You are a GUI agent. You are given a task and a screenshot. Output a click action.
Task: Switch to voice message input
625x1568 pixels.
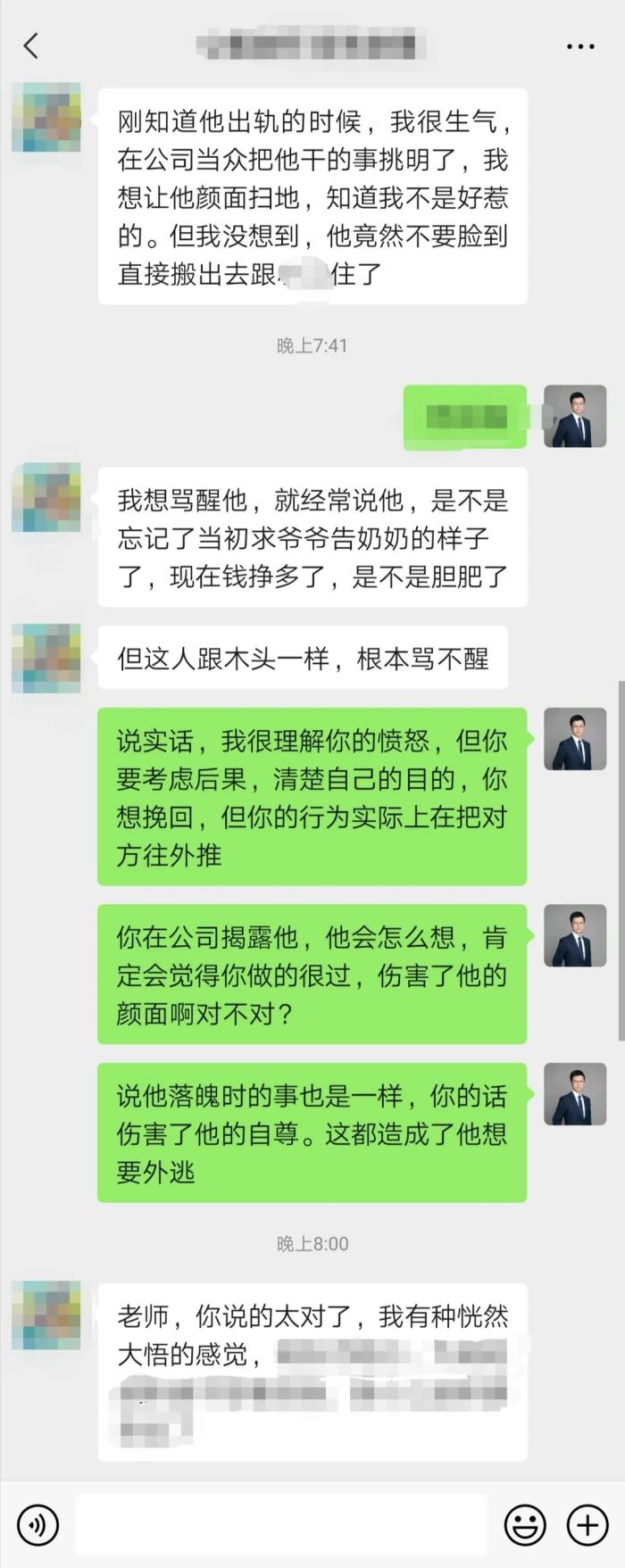pyautogui.click(x=37, y=1523)
